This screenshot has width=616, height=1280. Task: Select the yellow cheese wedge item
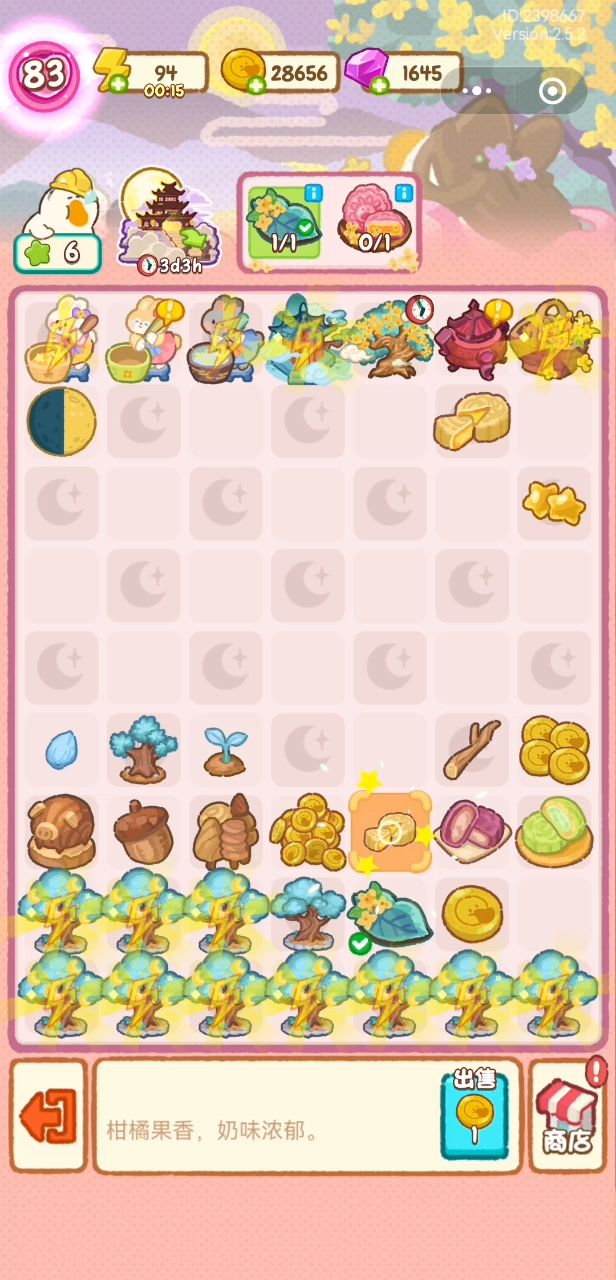pyautogui.click(x=472, y=420)
